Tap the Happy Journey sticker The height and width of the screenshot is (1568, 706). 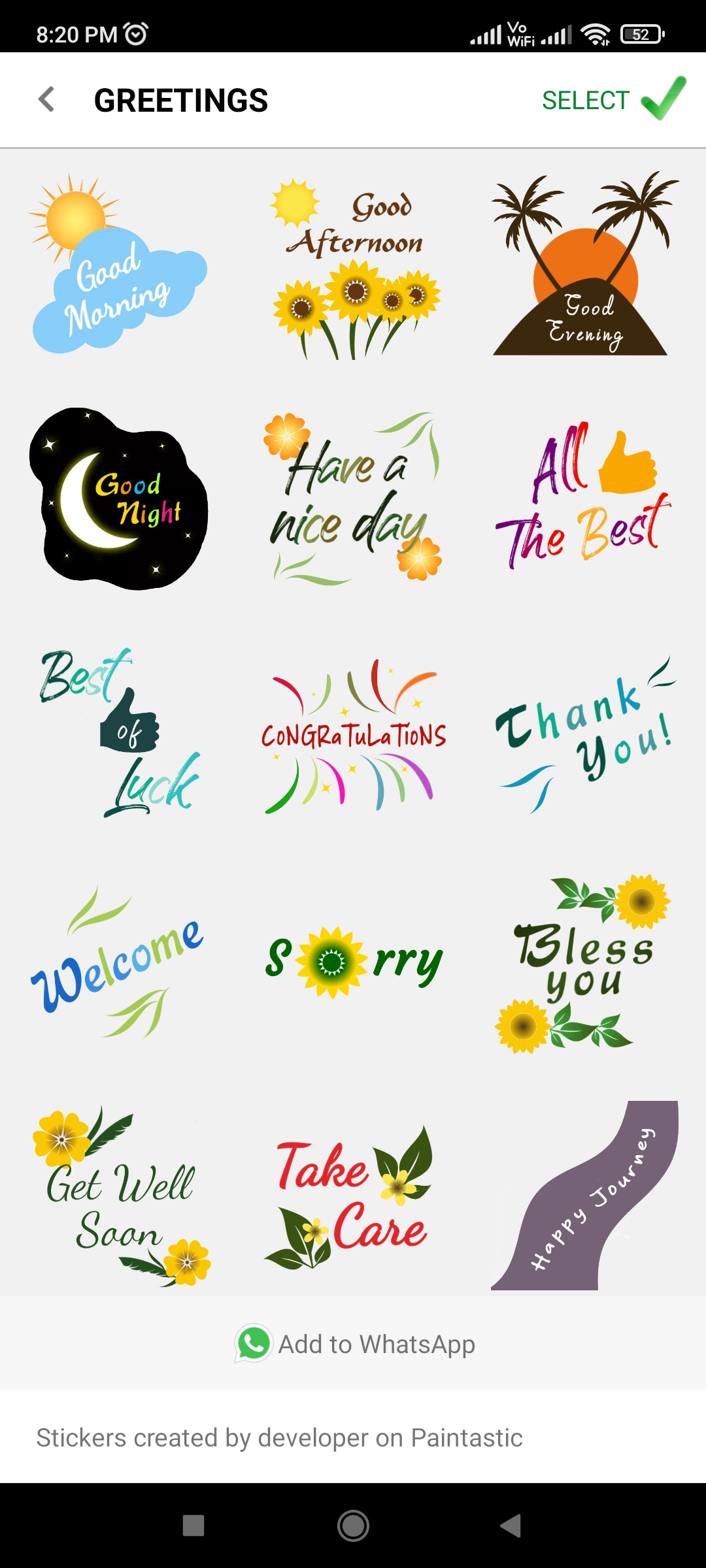point(584,1196)
